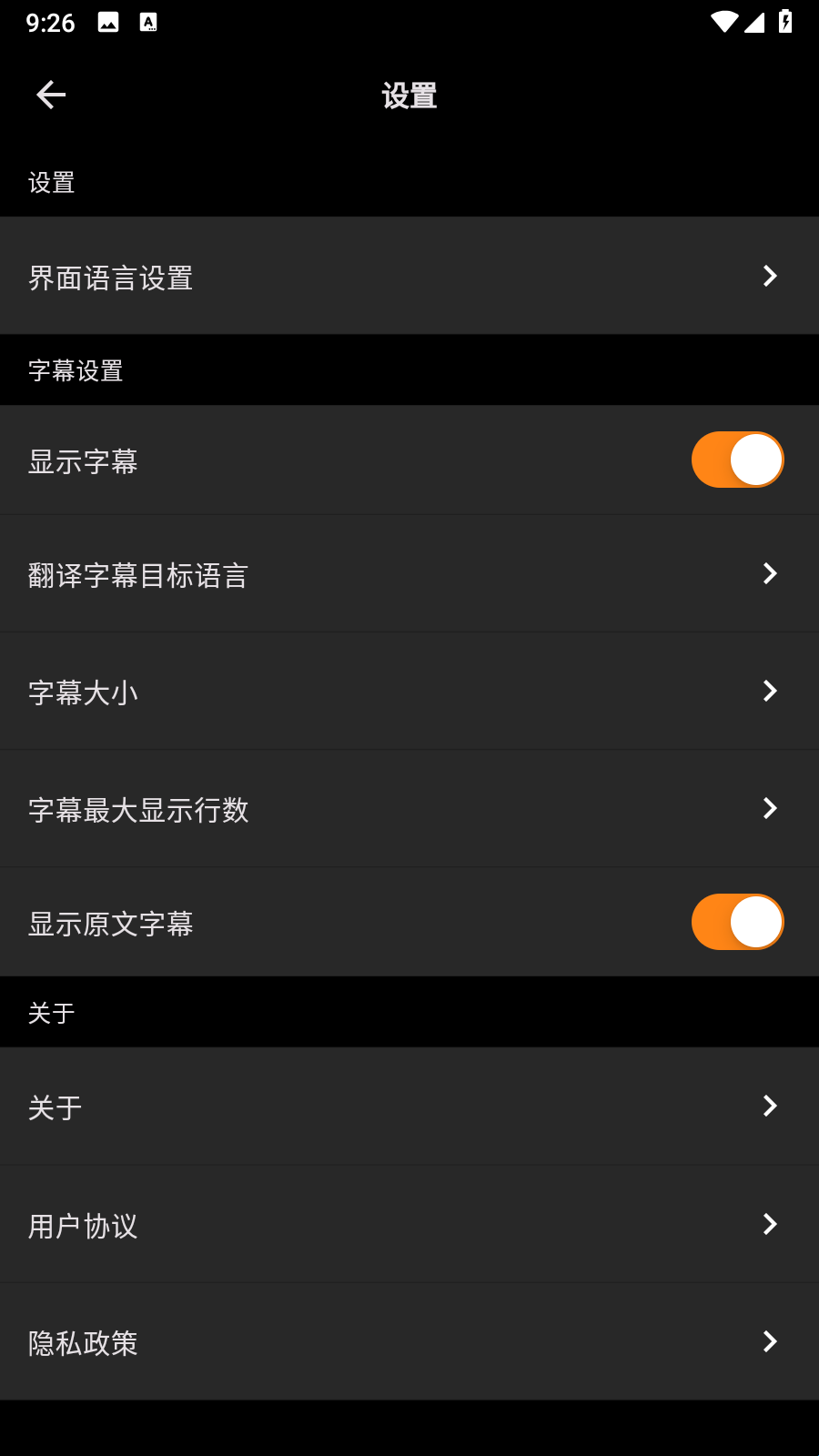The width and height of the screenshot is (819, 1456).
Task: Disable the 显示原文字幕 switch
Action: click(737, 923)
